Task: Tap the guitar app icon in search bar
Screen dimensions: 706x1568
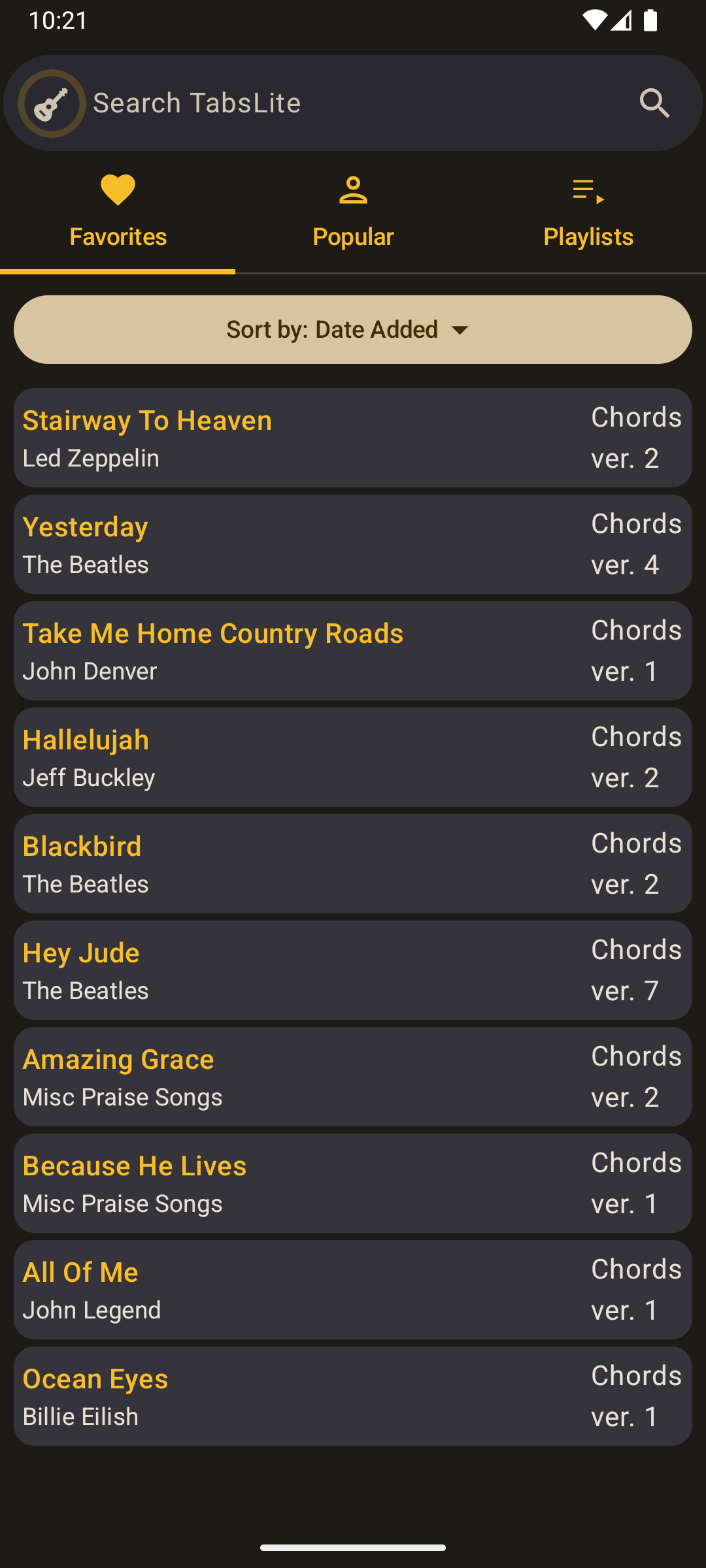Action: click(x=52, y=103)
